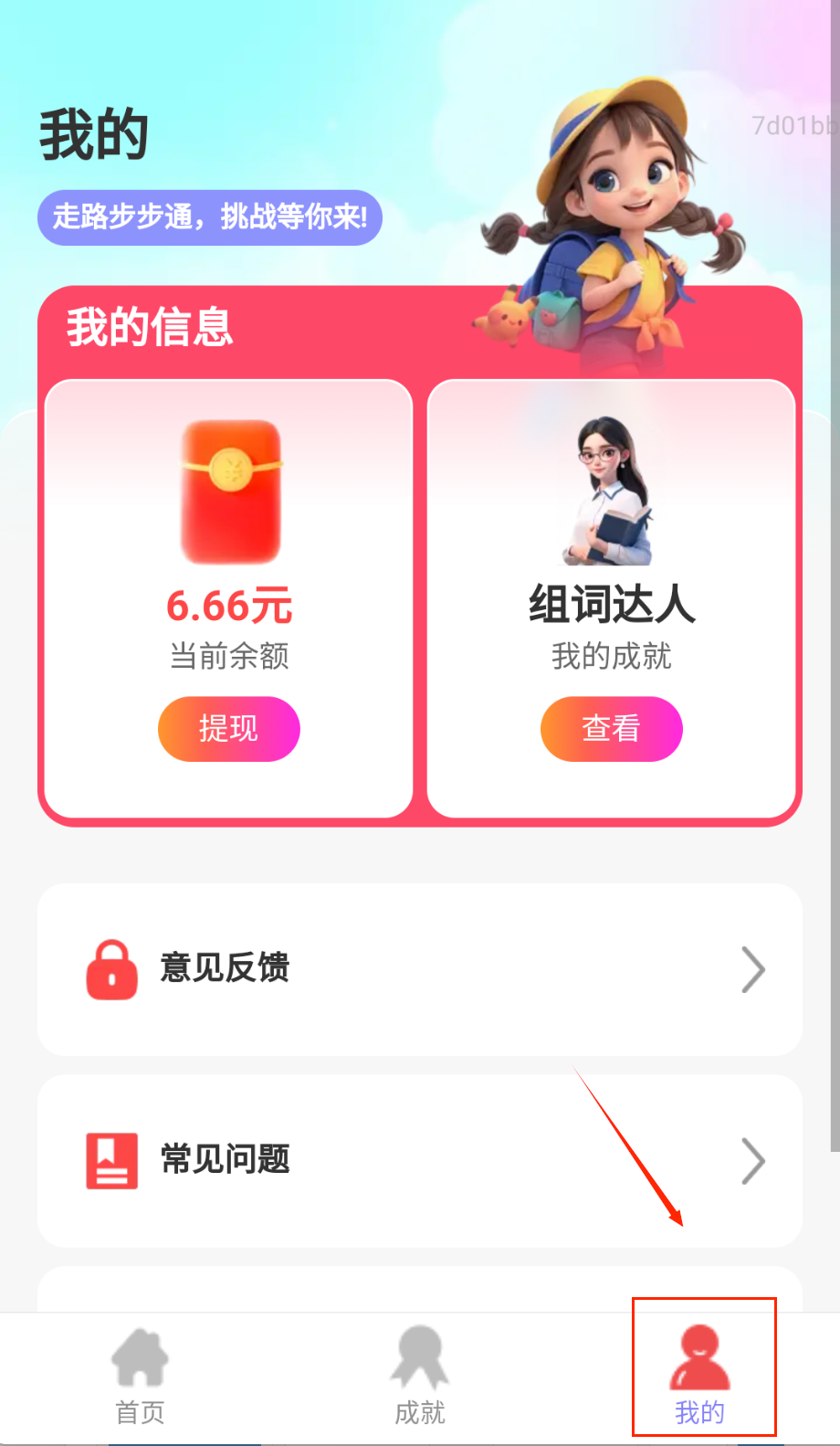Open the 常见问题 FAQ row
840x1446 pixels.
pos(419,1161)
